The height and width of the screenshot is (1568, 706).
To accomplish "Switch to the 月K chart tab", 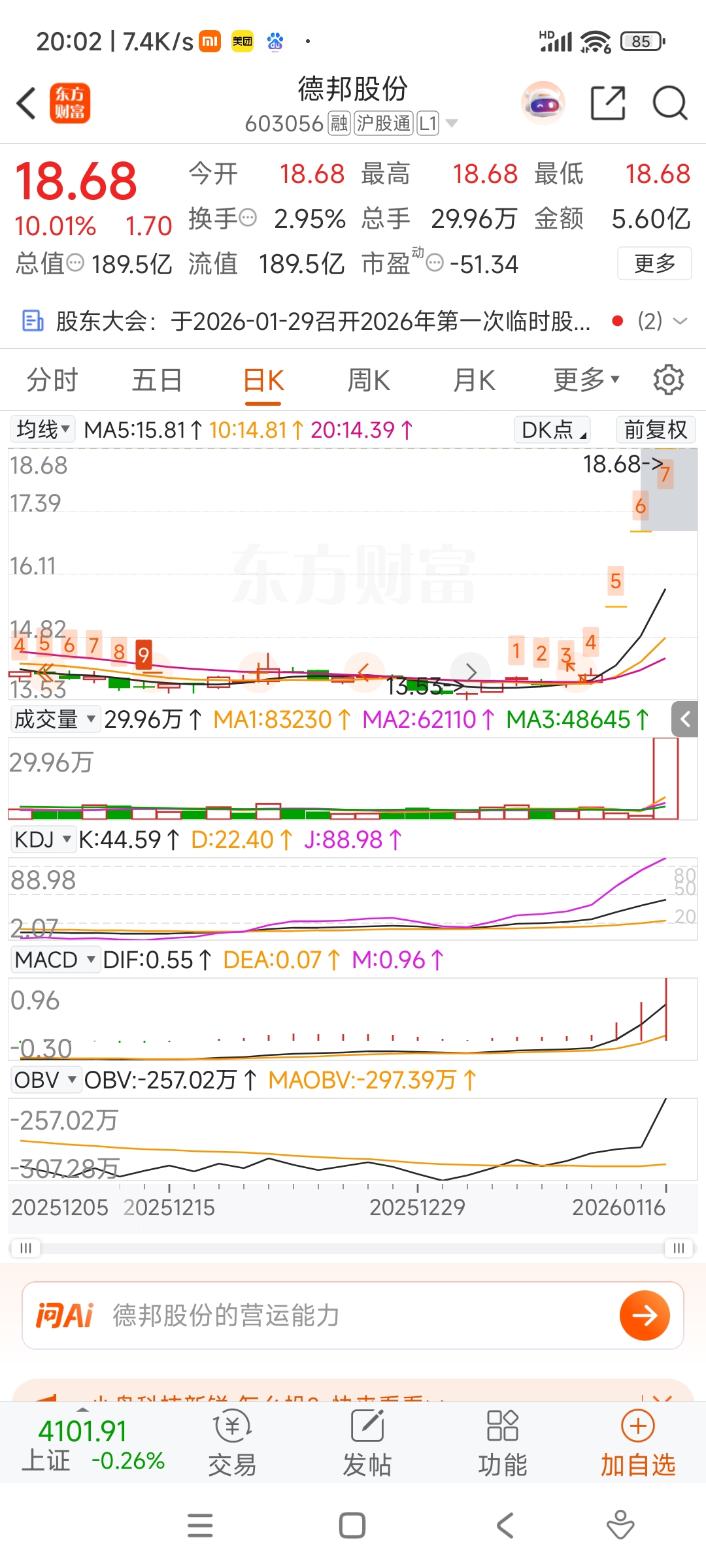I will point(474,380).
